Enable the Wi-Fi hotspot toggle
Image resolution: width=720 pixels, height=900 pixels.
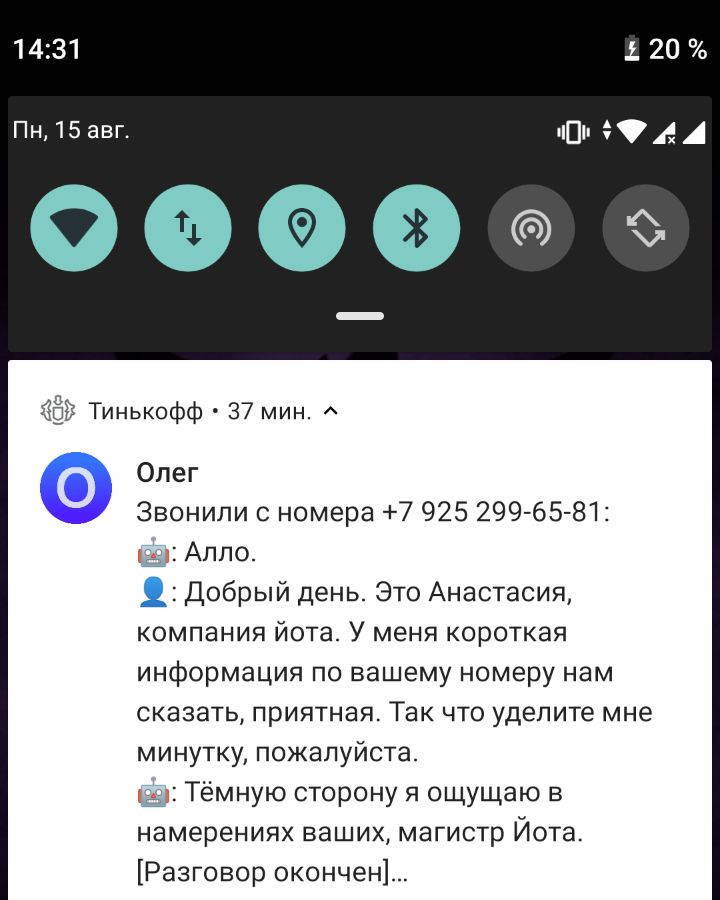tap(531, 228)
